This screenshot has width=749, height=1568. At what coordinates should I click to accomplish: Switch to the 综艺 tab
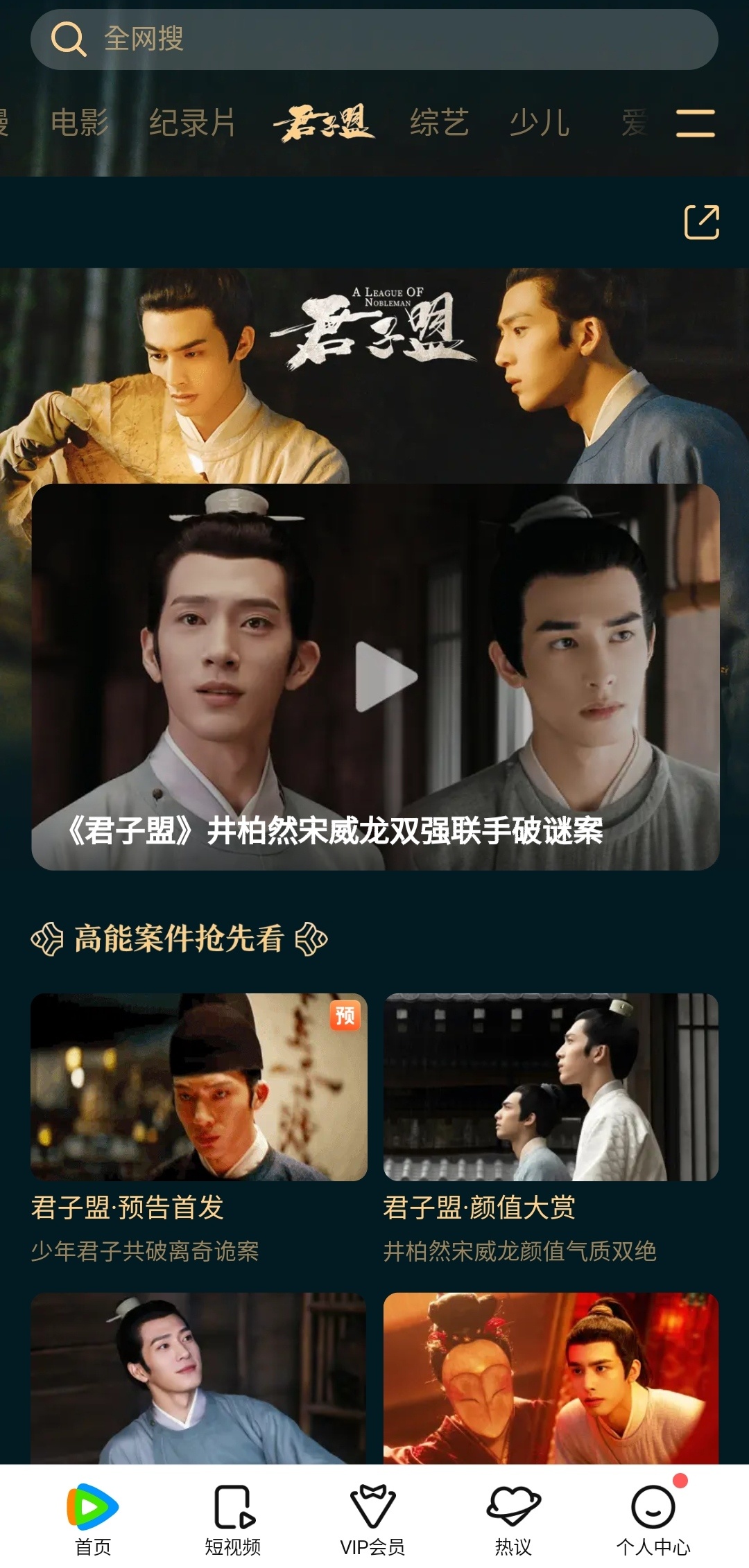440,123
